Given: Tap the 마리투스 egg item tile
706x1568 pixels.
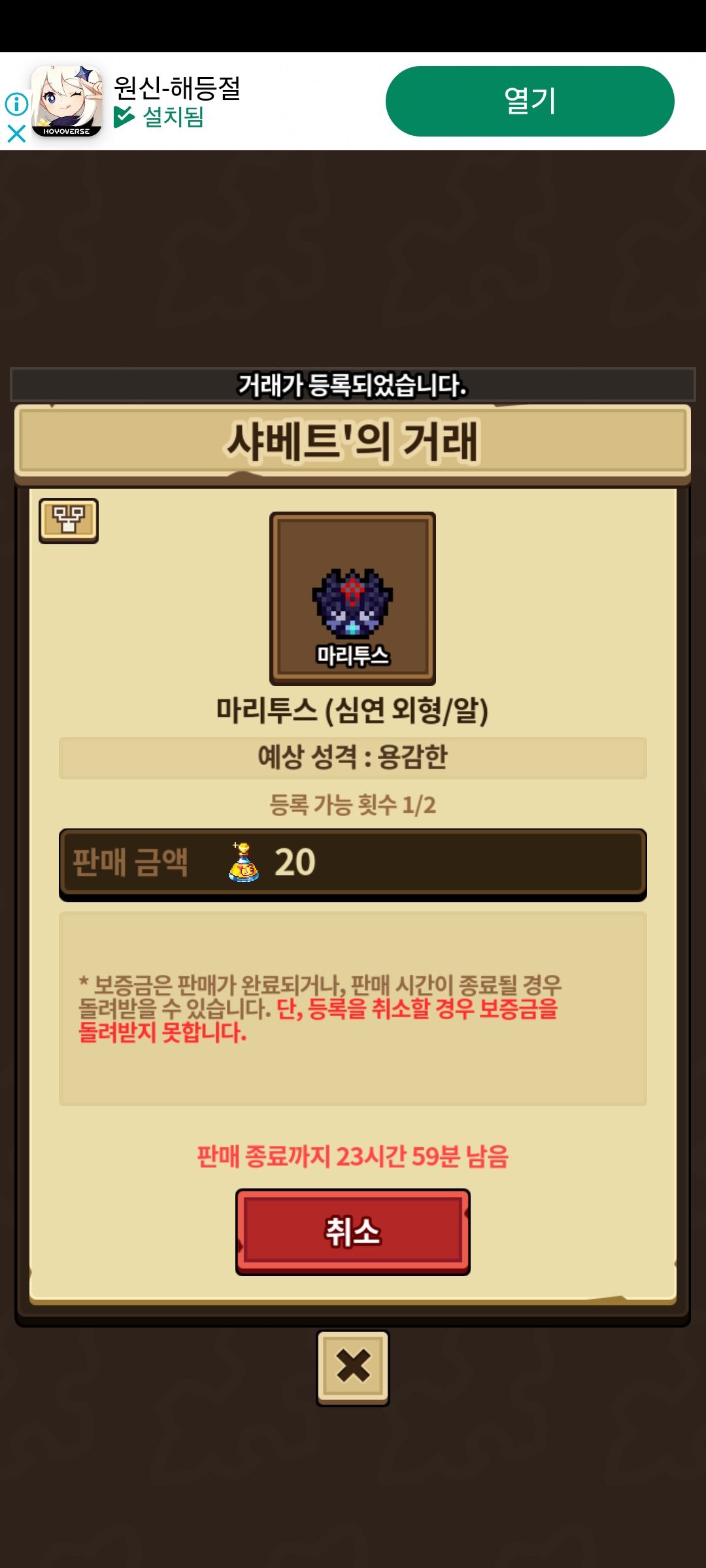Looking at the screenshot, I should coord(353,598).
